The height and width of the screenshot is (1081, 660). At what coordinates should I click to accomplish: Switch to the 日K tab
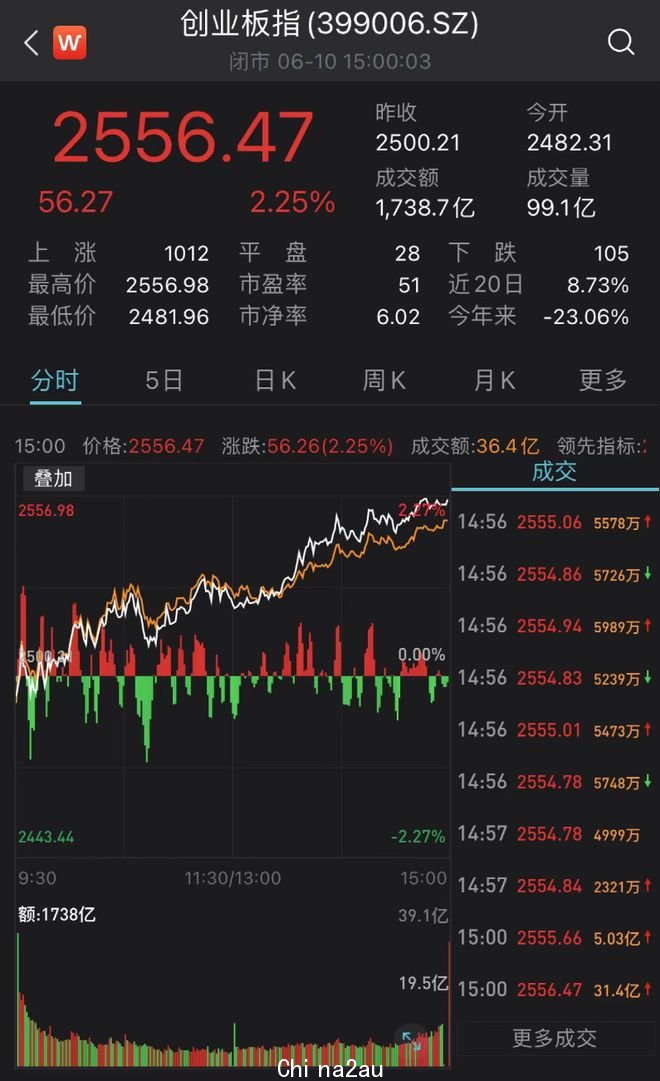(x=275, y=381)
